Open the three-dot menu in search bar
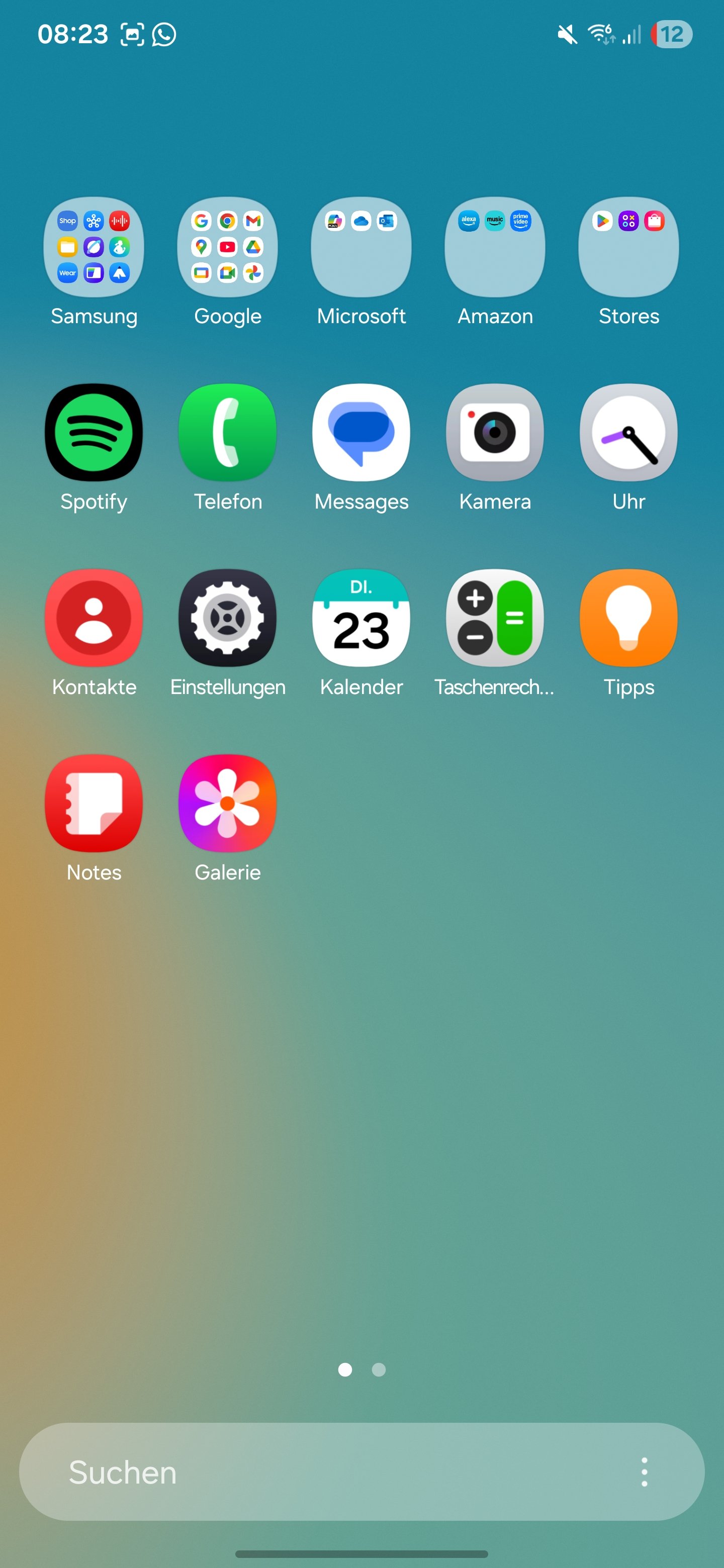 644,1472
